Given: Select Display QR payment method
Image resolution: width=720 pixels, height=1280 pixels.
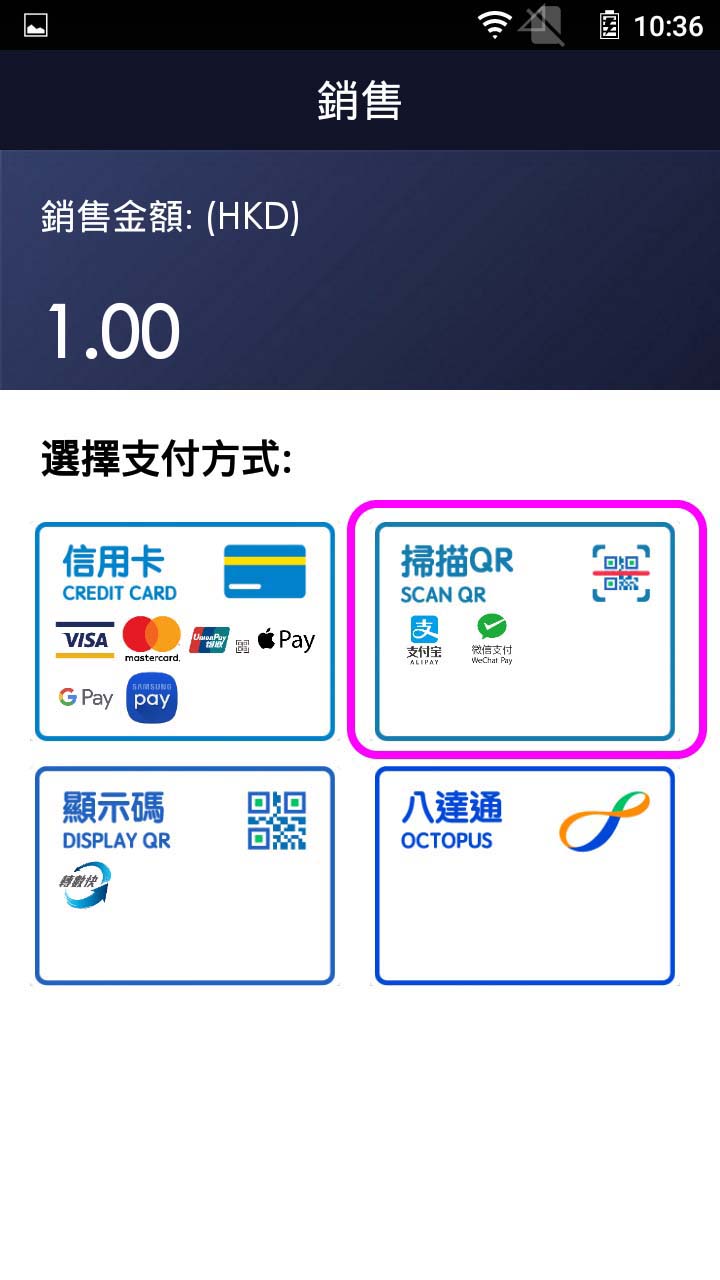Looking at the screenshot, I should [185, 875].
